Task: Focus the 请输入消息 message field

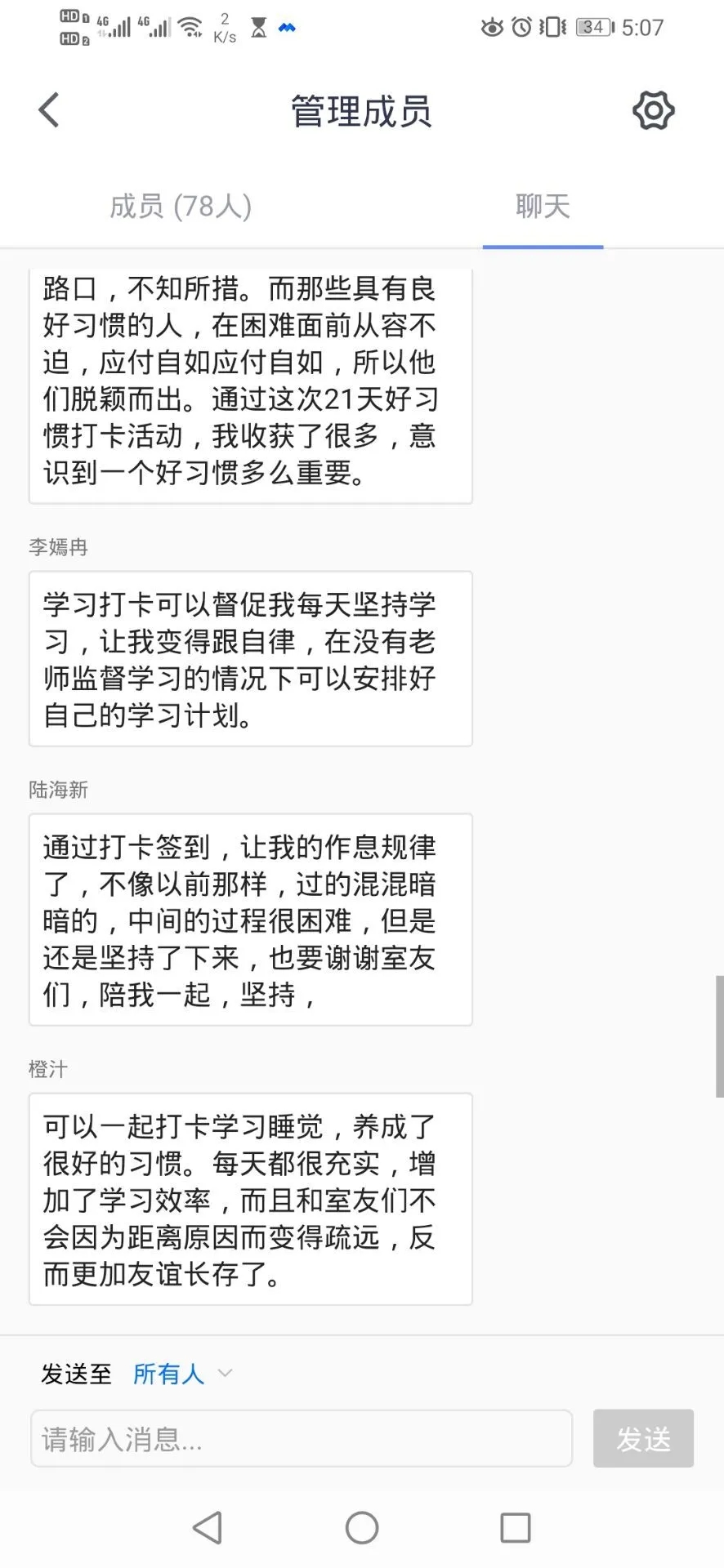Action: click(302, 1438)
